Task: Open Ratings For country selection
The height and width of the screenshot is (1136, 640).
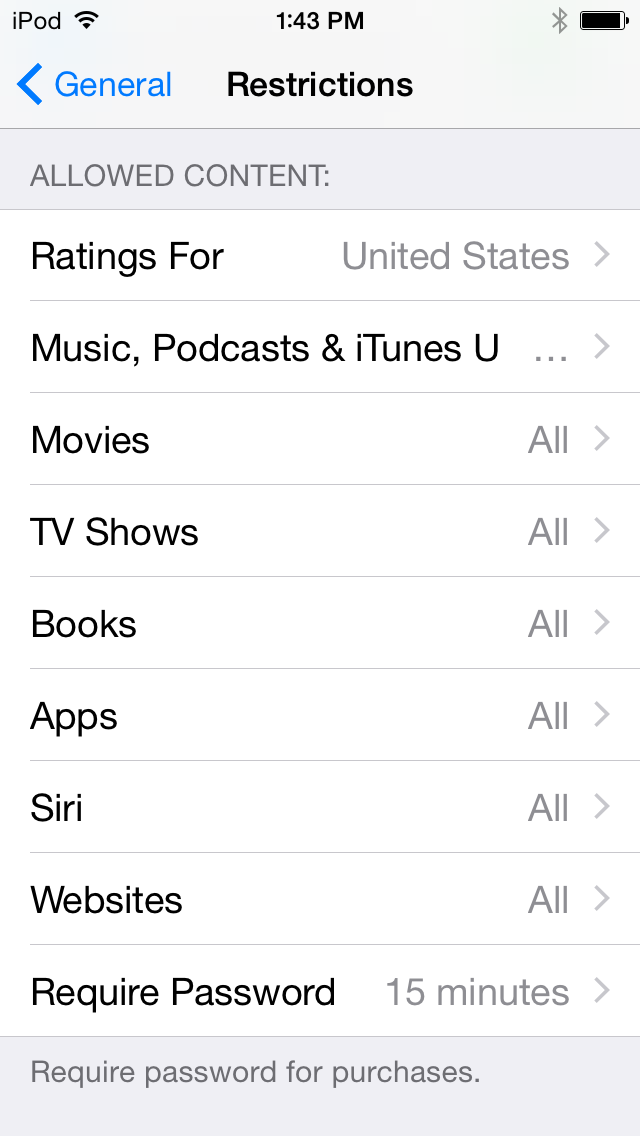Action: click(320, 256)
